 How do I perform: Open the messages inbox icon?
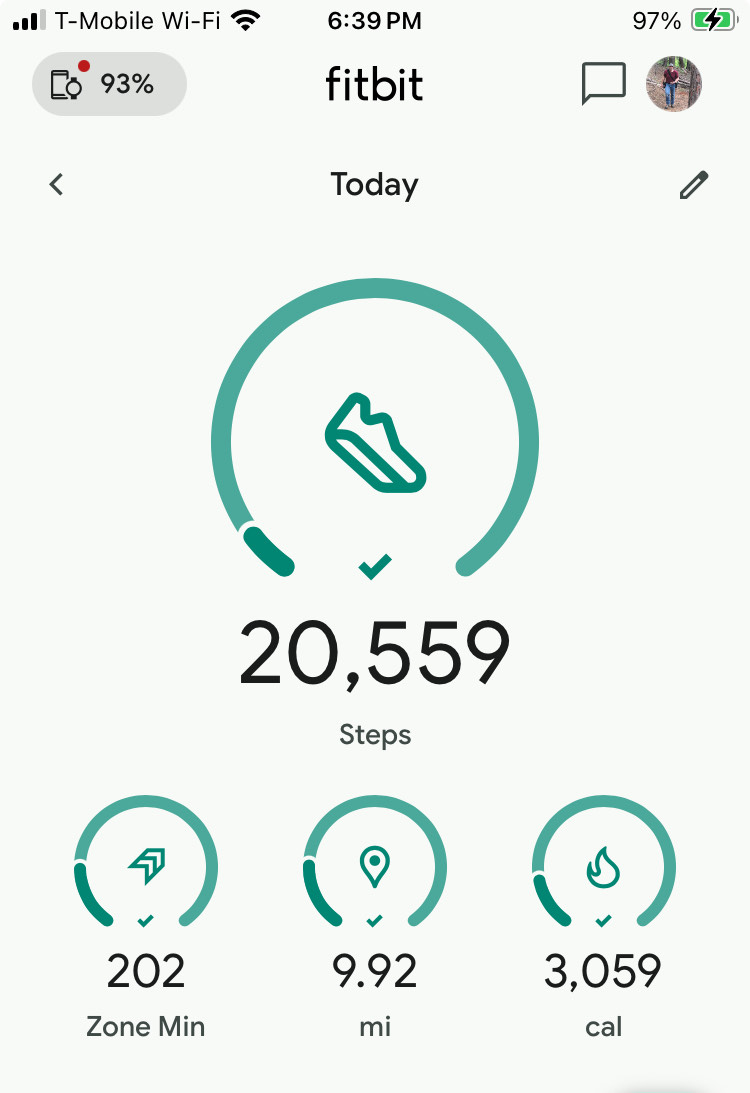click(x=603, y=84)
